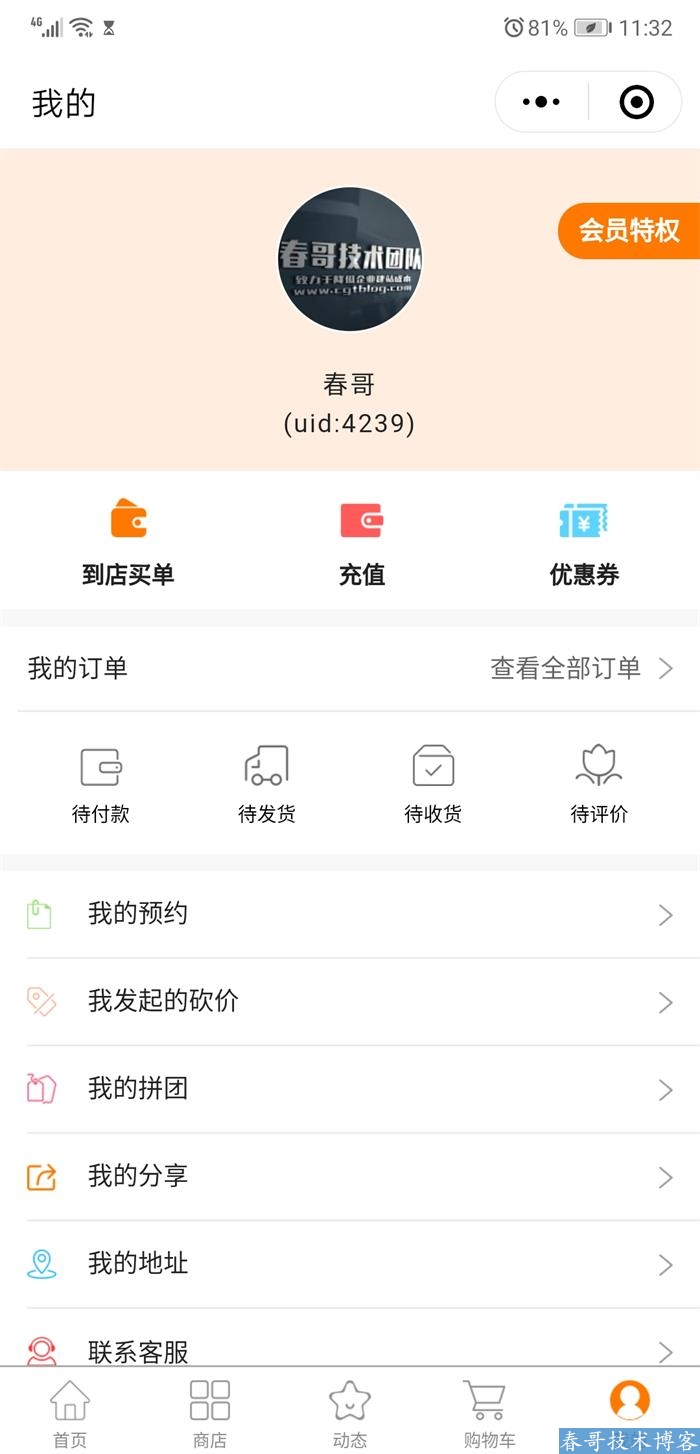This screenshot has height=1454, width=700.
Task: Open 我发起的砍价 row
Action: (350, 1002)
